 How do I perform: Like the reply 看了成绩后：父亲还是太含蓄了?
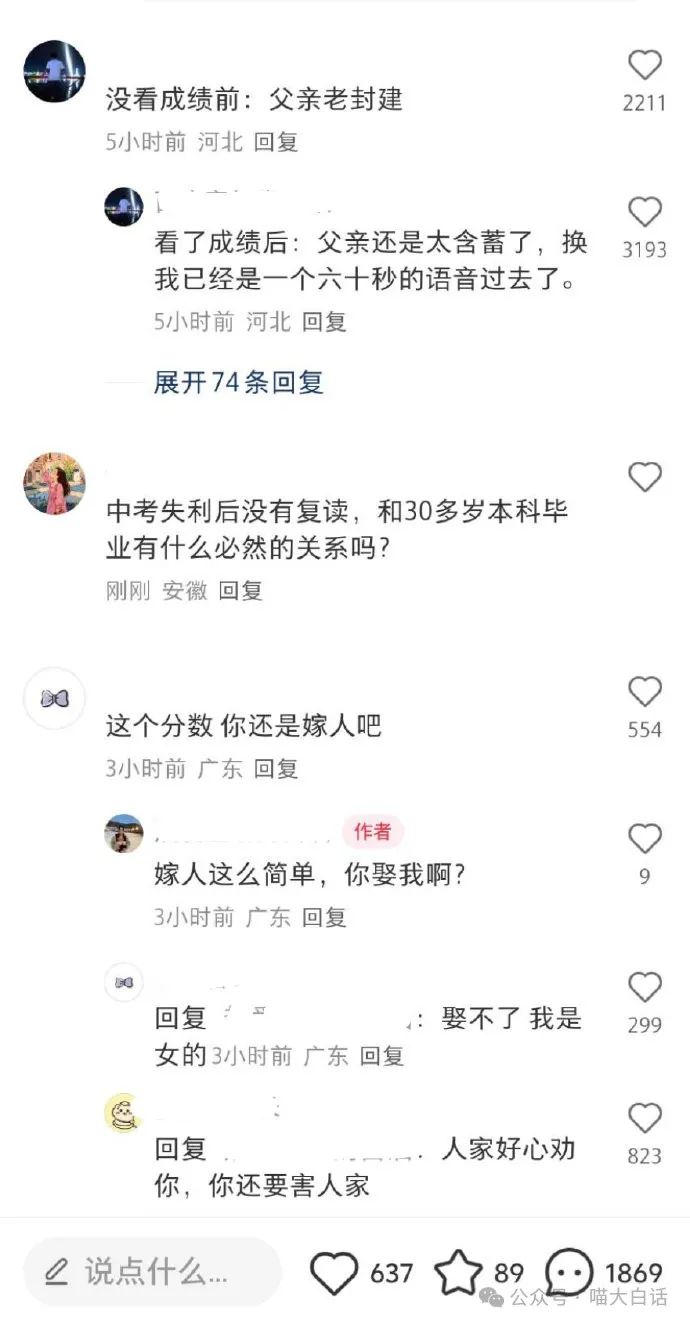pos(645,212)
